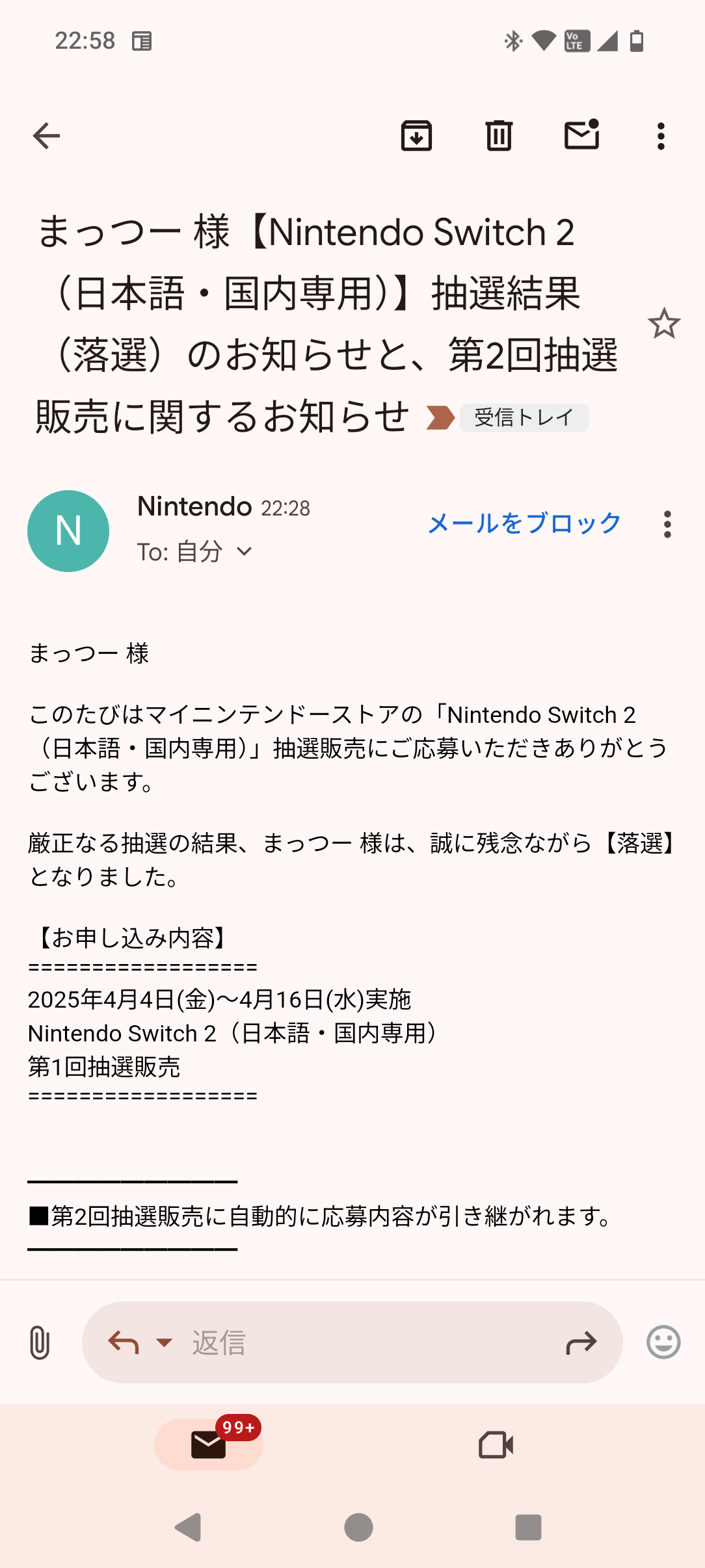Switch to the Meet video tab
Image resolution: width=705 pixels, height=1568 pixels.
496,1445
